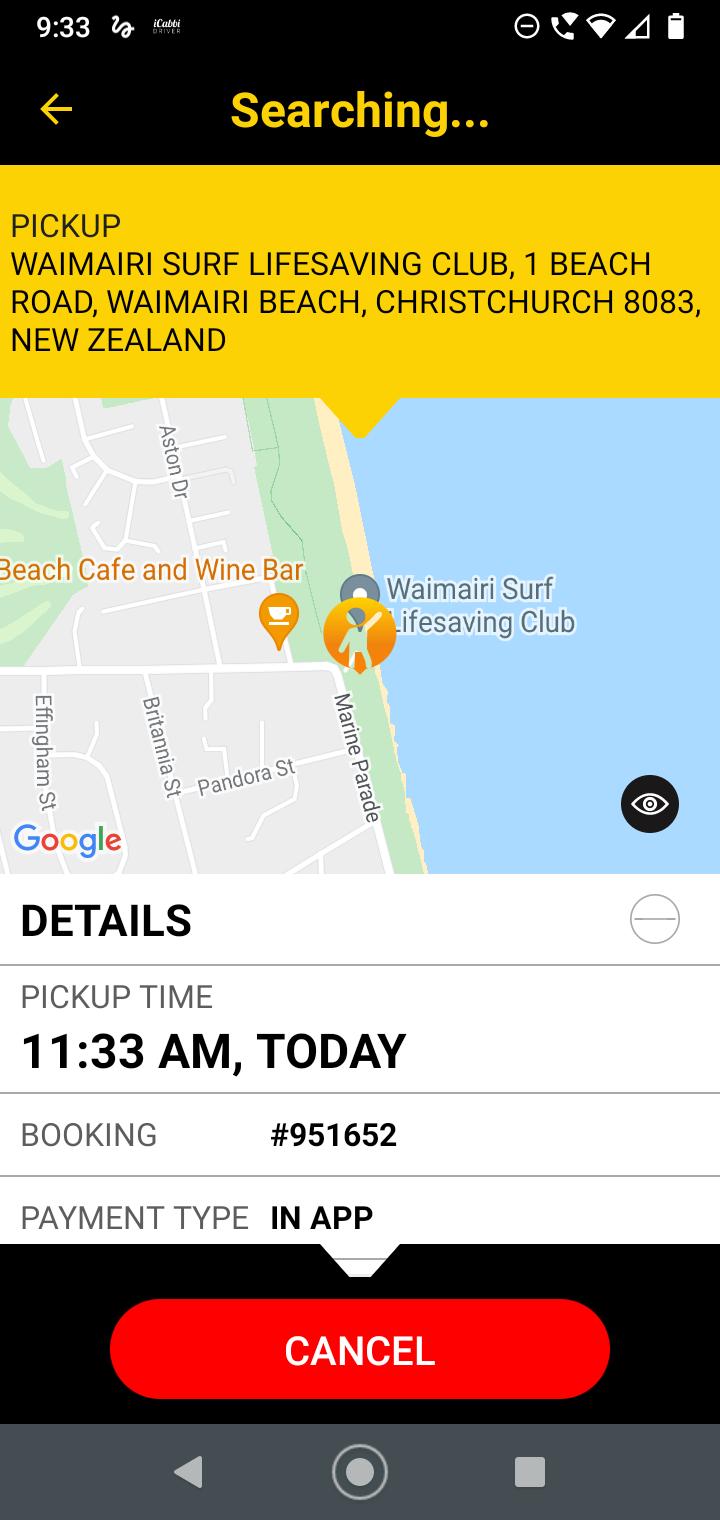Collapse the Details section
The width and height of the screenshot is (720, 1520).
tap(655, 919)
